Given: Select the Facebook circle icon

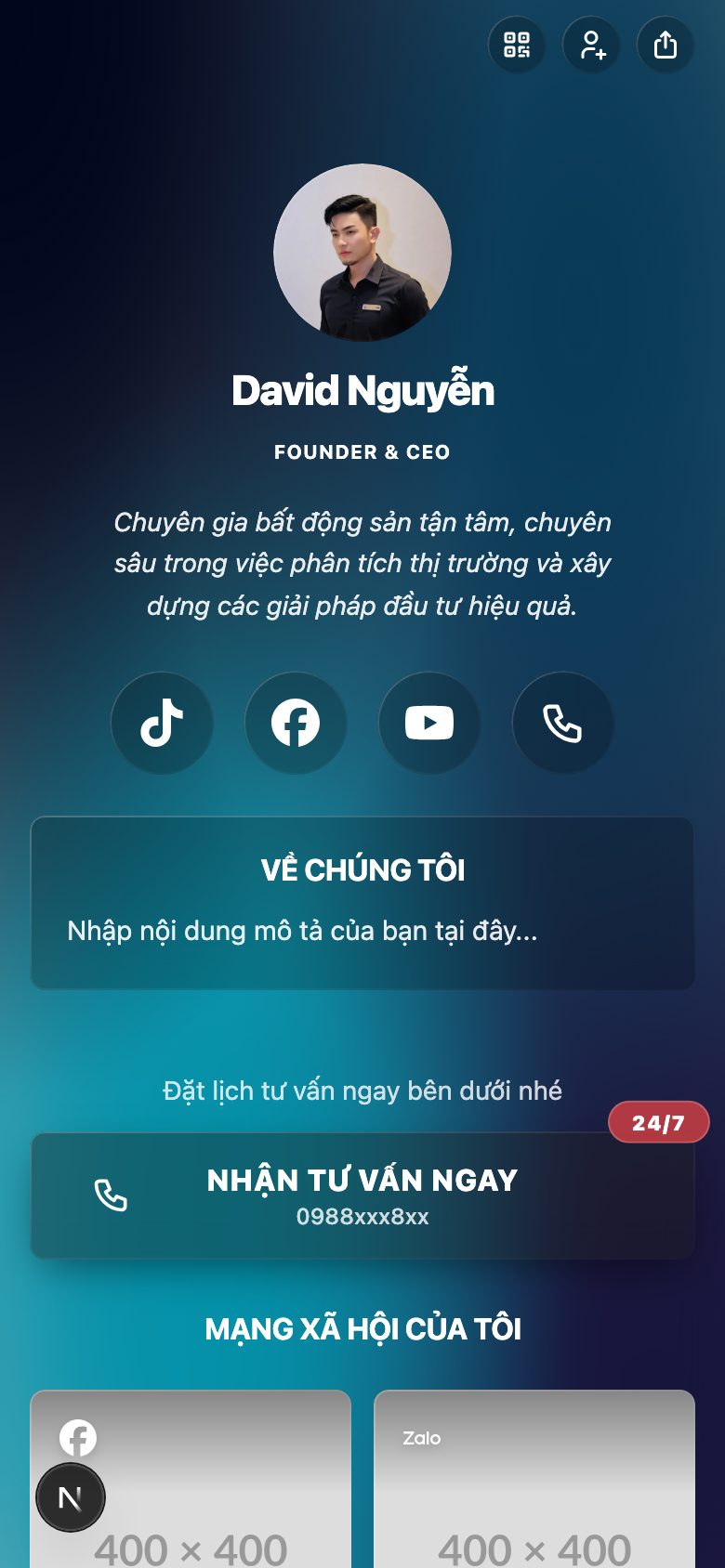Looking at the screenshot, I should point(296,723).
